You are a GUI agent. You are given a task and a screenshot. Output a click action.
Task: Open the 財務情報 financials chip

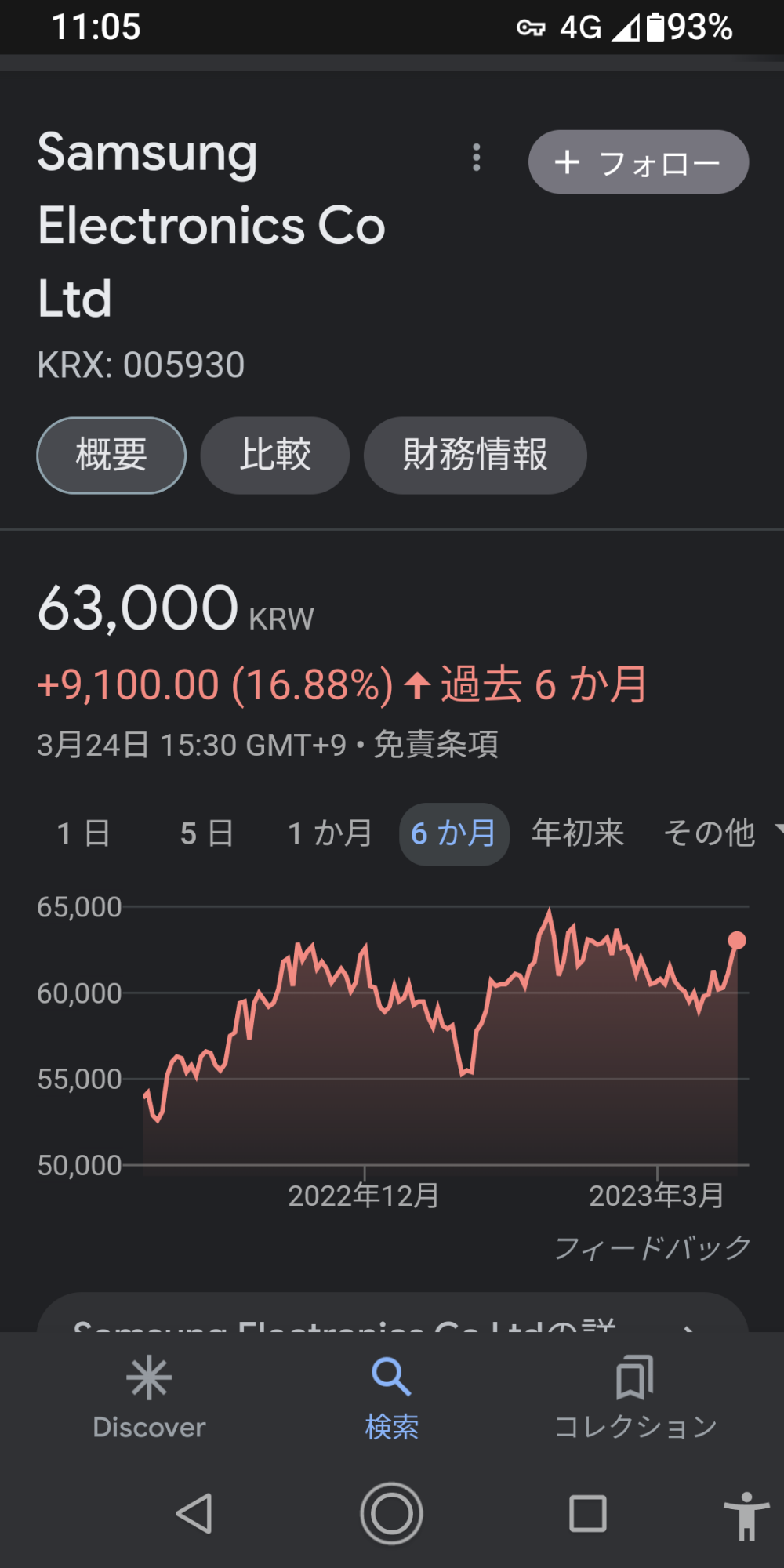click(x=475, y=456)
